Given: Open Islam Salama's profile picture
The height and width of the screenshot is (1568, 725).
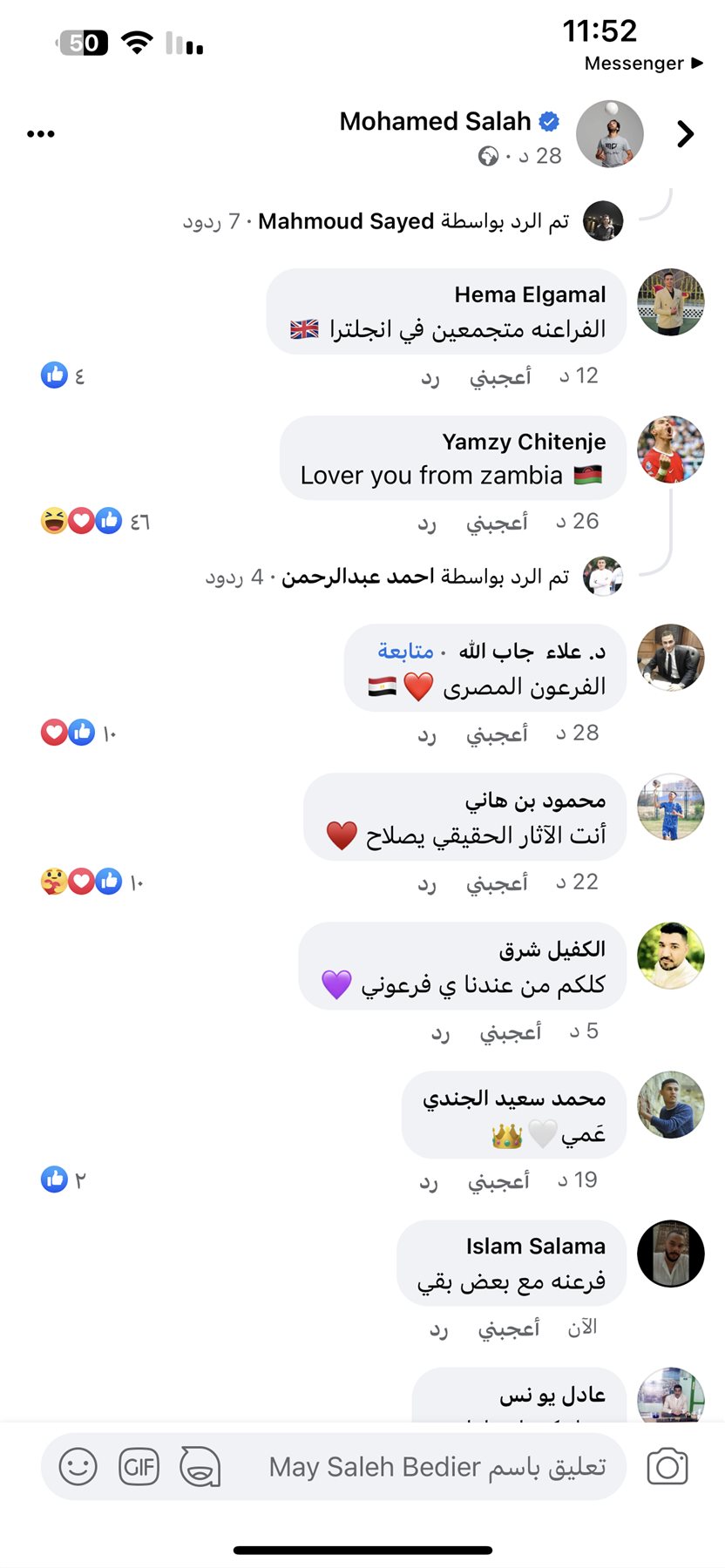Looking at the screenshot, I should [x=670, y=1254].
